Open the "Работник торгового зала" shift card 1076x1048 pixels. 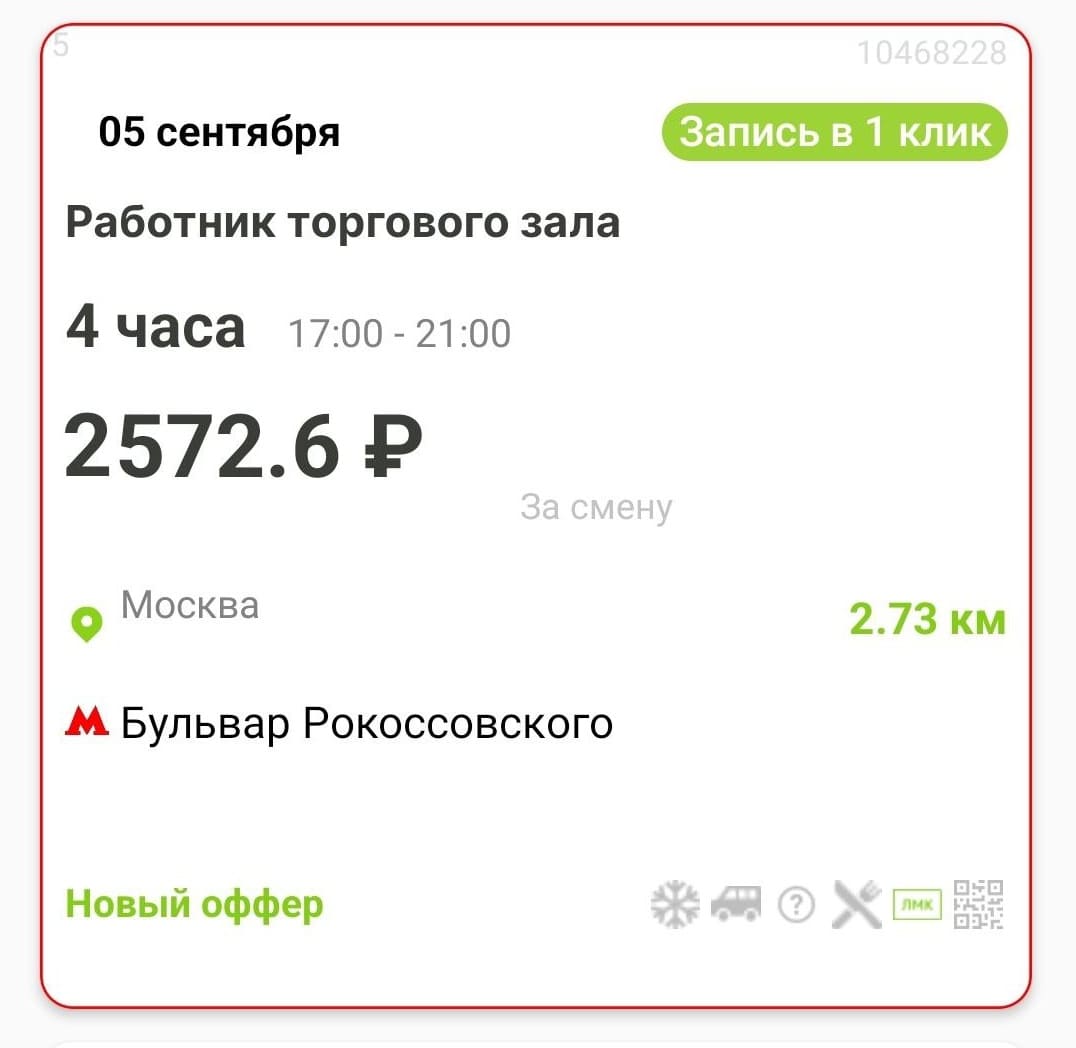coord(343,222)
